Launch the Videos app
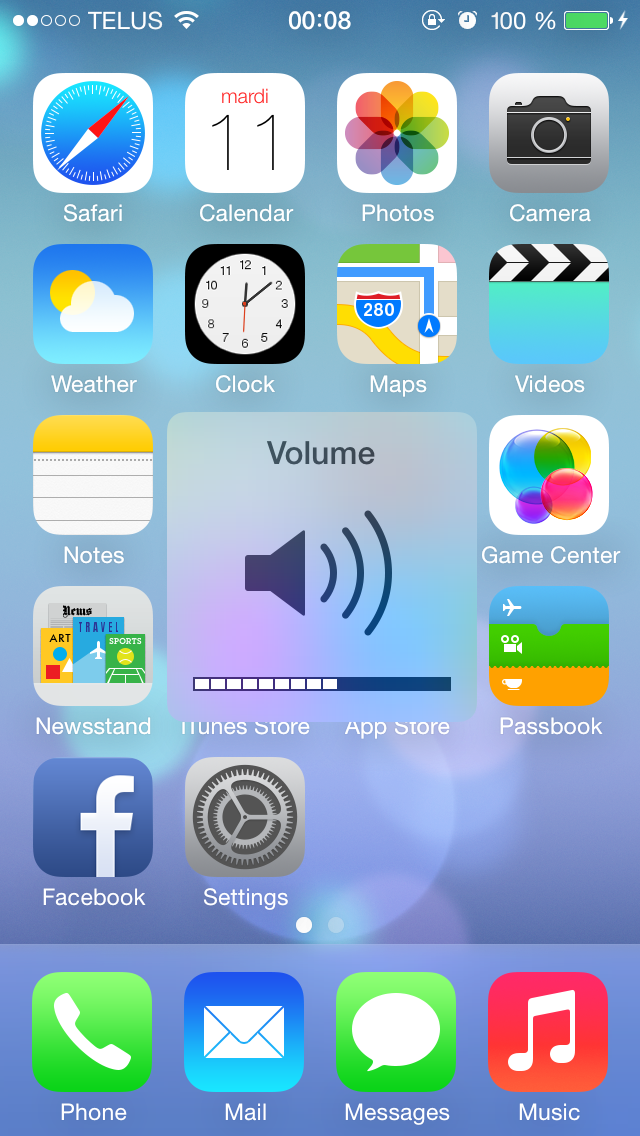640x1136 pixels. 549,304
